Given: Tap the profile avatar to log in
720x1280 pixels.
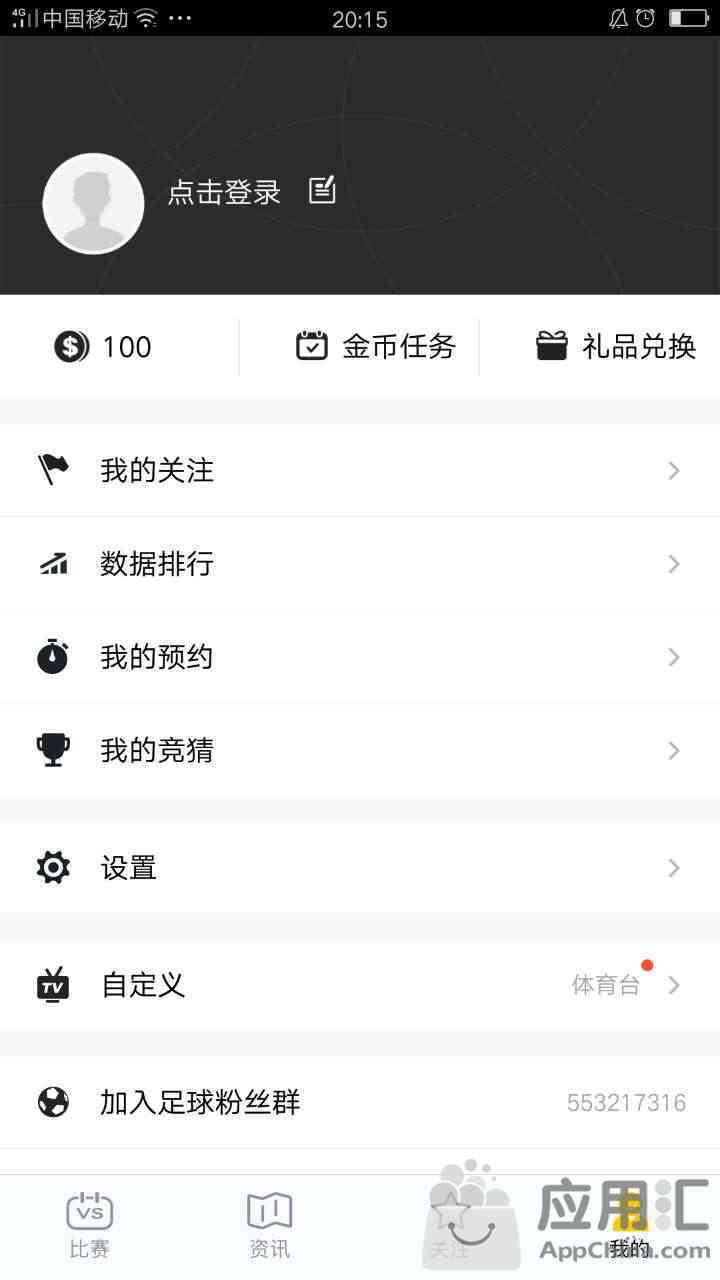Looking at the screenshot, I should tap(93, 204).
